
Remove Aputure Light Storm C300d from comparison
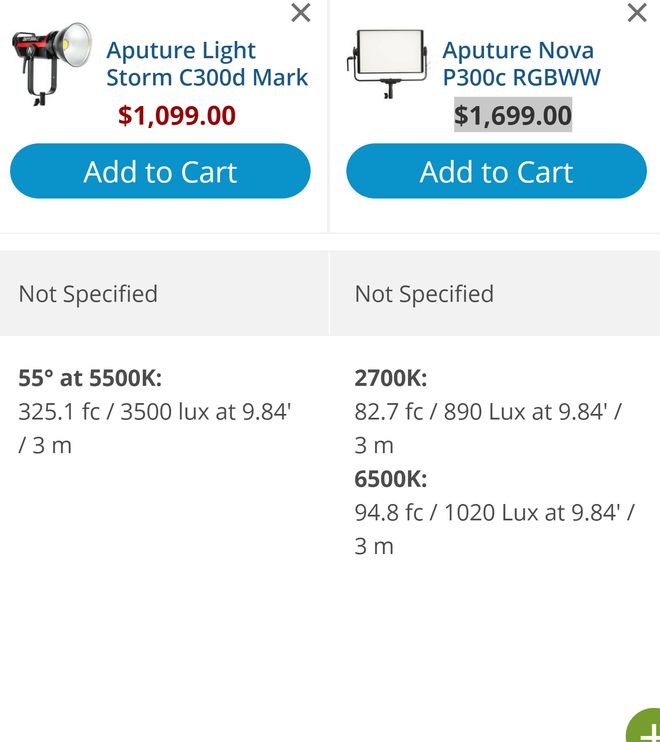click(300, 13)
